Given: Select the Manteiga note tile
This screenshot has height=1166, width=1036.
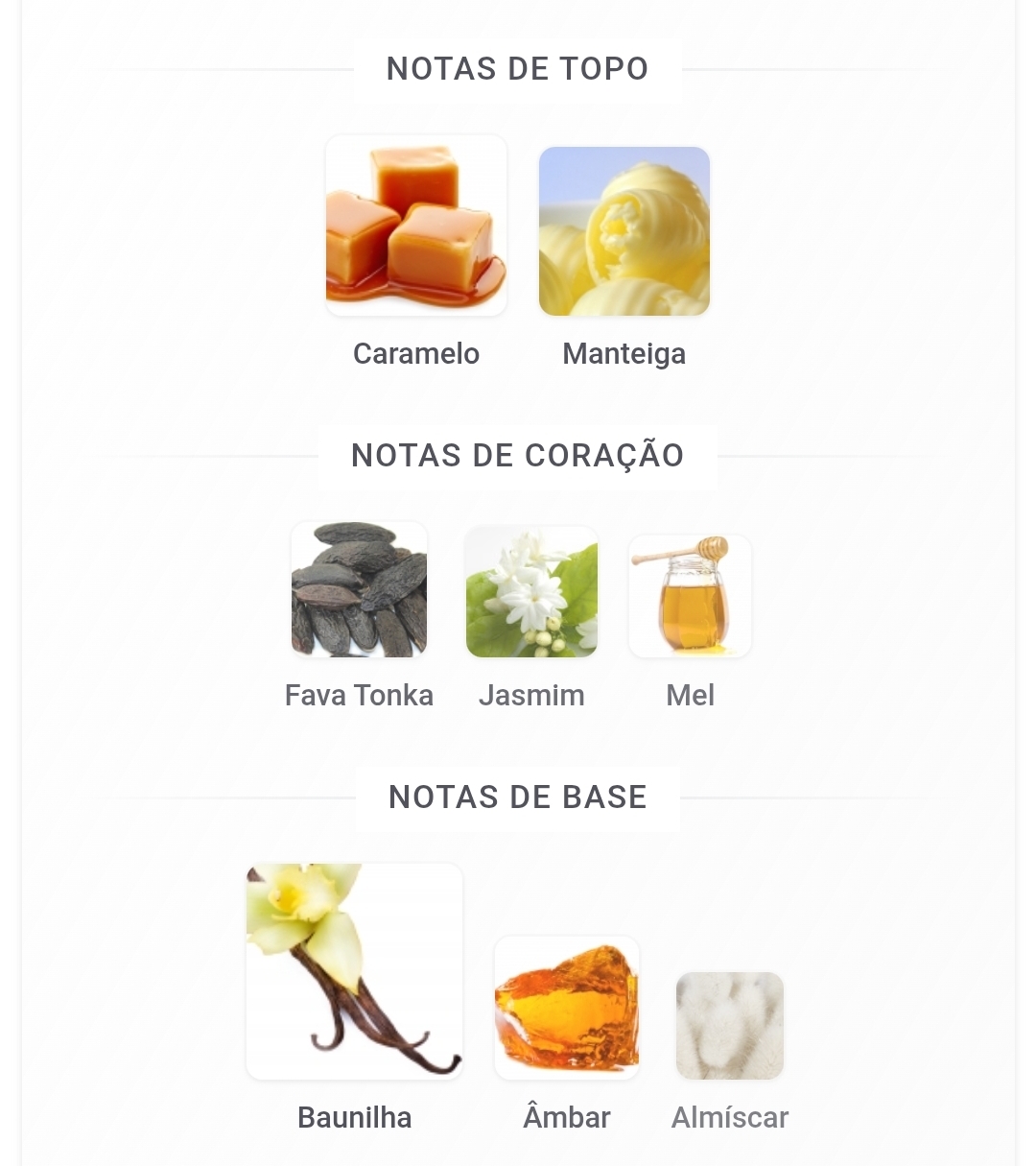Looking at the screenshot, I should coord(624,231).
